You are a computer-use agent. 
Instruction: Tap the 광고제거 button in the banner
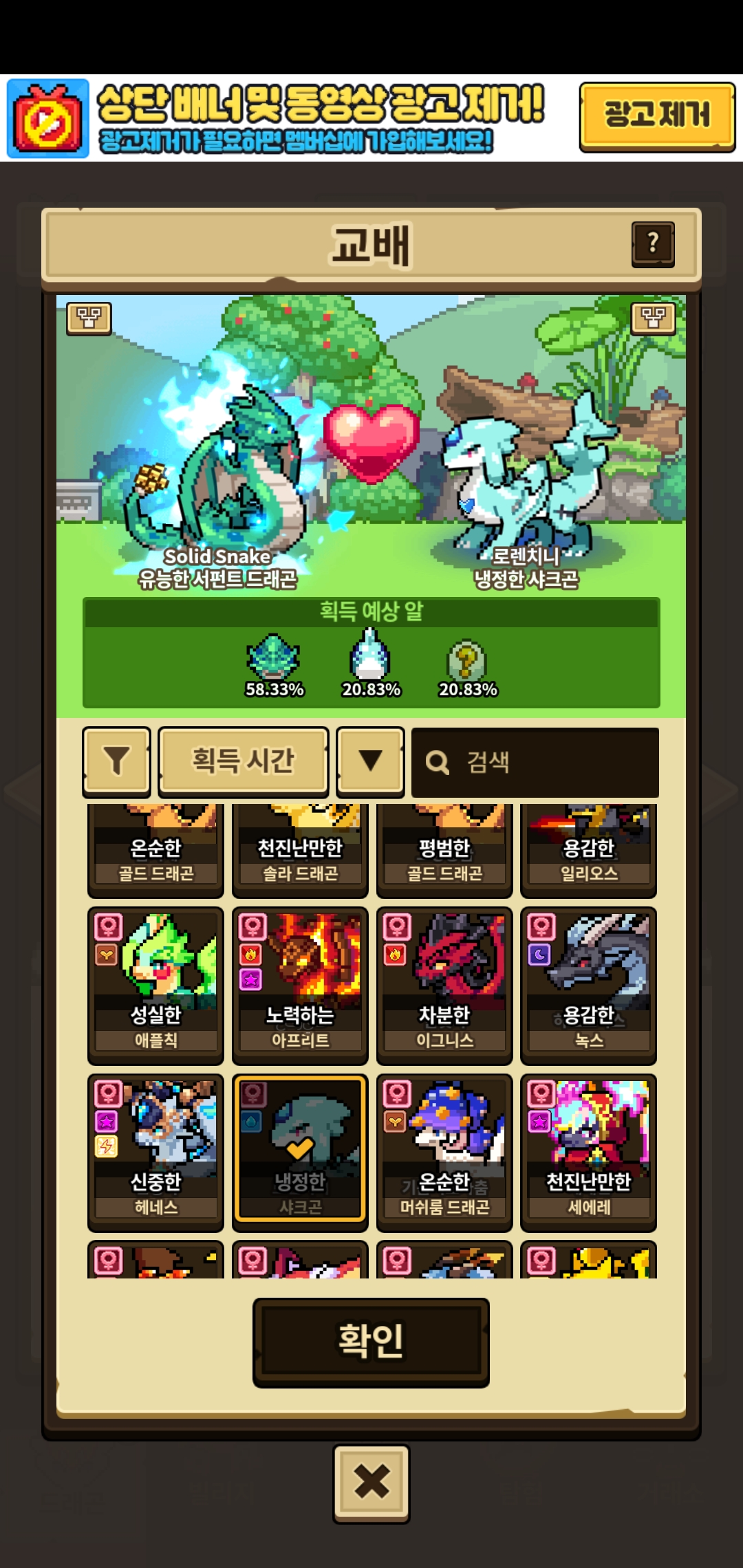(x=657, y=116)
